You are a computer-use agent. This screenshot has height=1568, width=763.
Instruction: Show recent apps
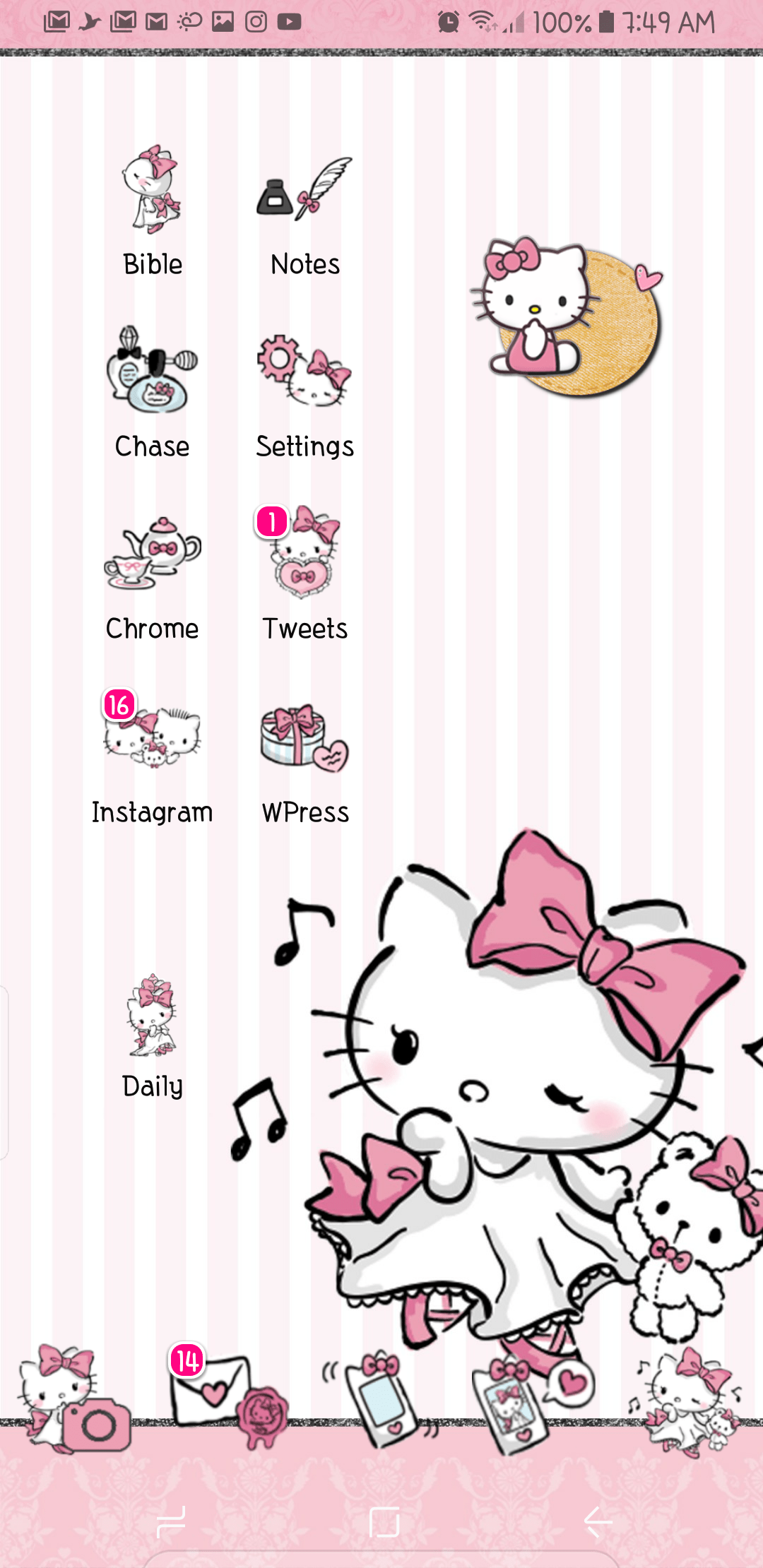click(172, 1521)
